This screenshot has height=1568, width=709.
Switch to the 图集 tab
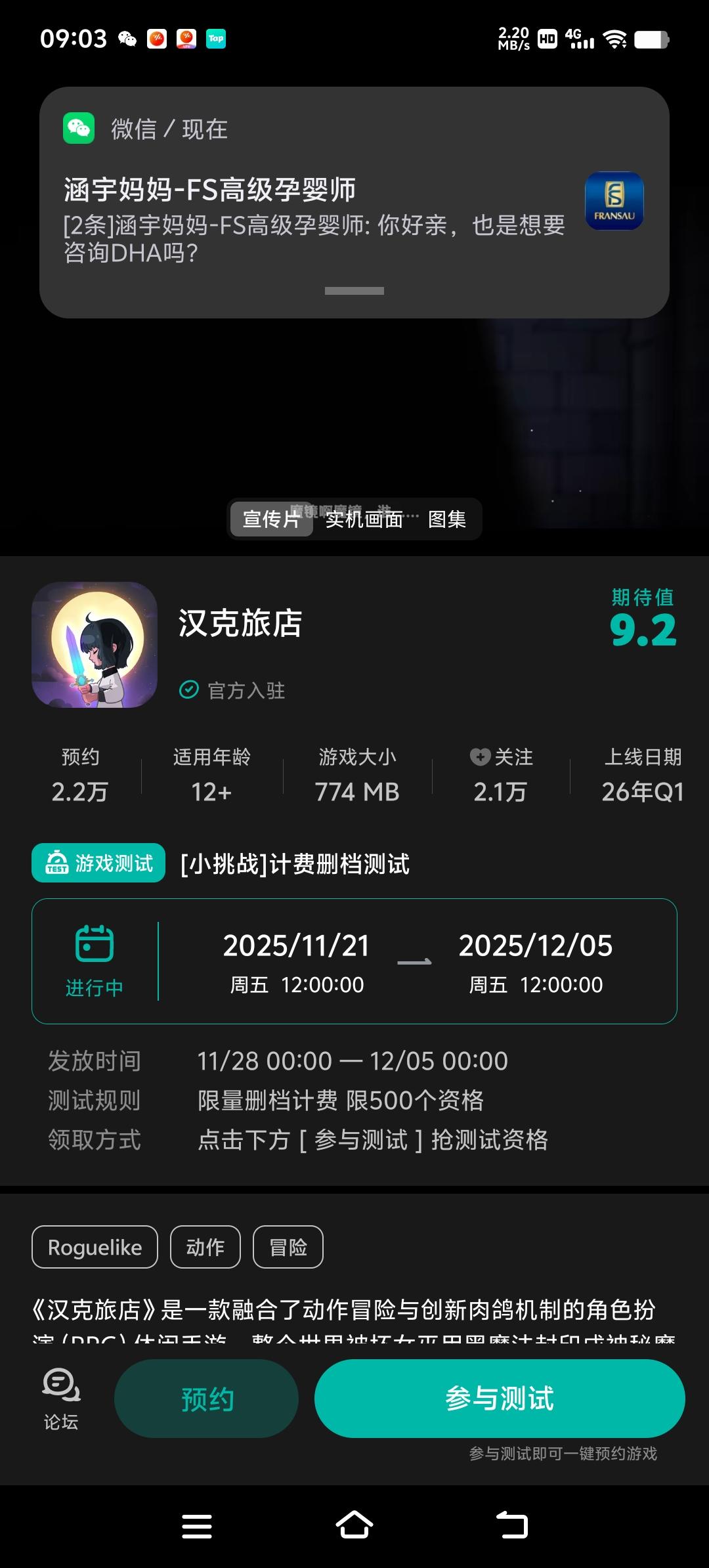447,519
